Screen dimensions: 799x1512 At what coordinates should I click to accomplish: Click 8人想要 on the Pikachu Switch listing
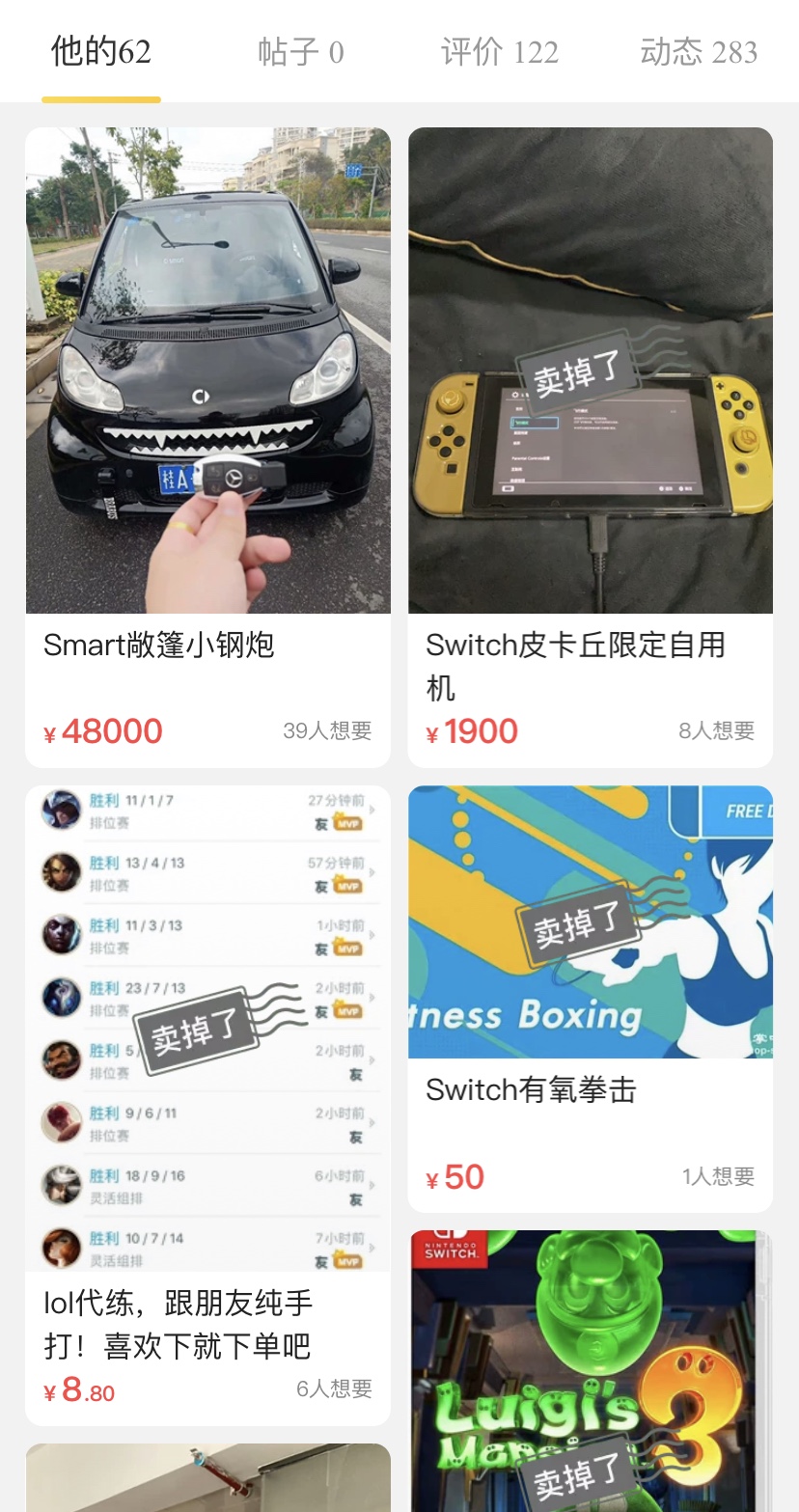point(718,731)
